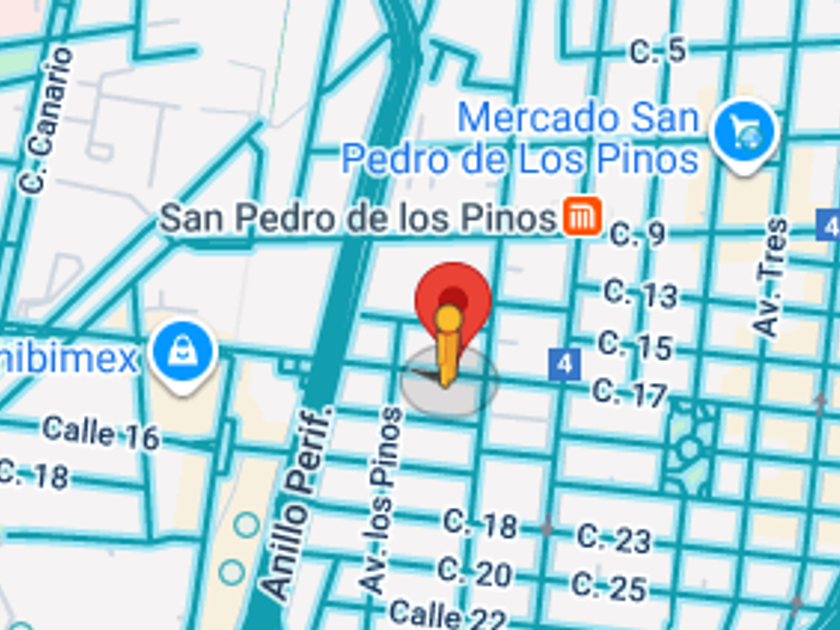The width and height of the screenshot is (840, 630).
Task: Select the San Pedro de los Pinos metro station icon
Action: pyautogui.click(x=581, y=217)
